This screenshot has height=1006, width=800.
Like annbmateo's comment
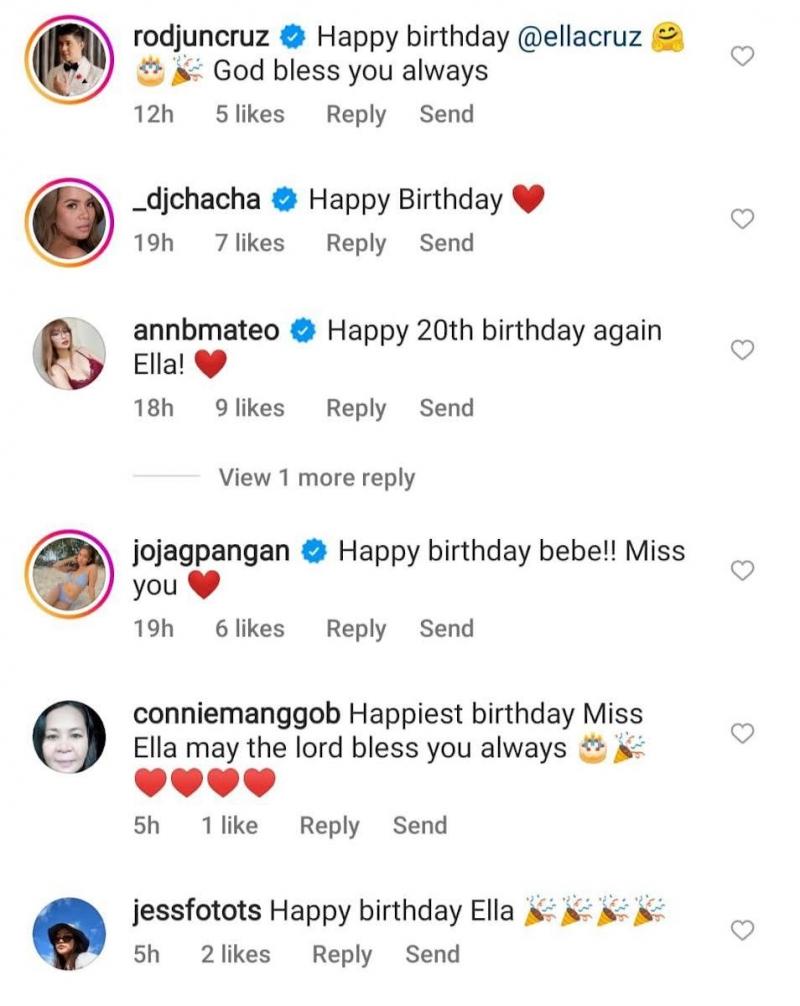click(742, 350)
